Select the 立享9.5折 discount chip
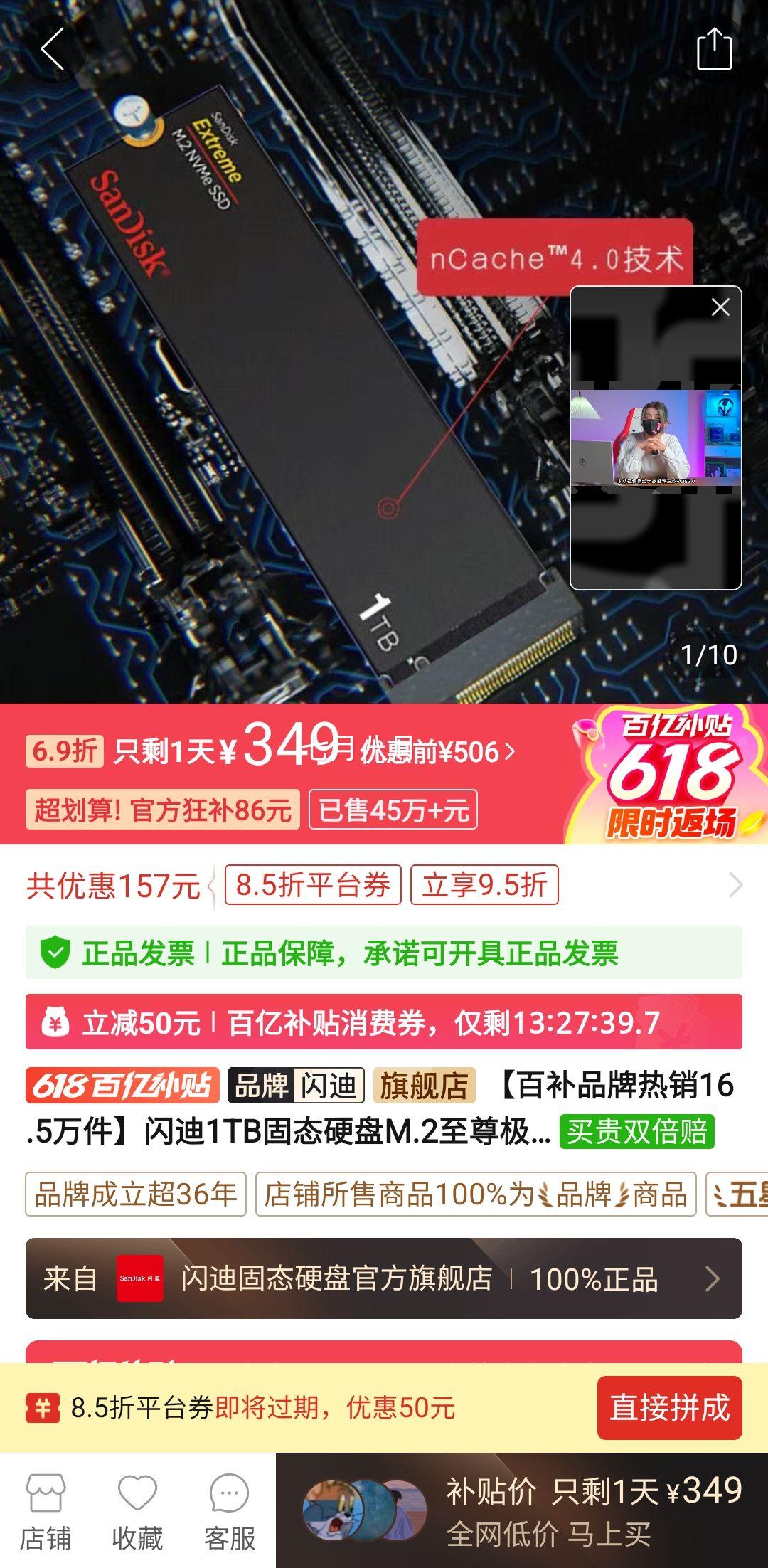Image resolution: width=768 pixels, height=1568 pixels. (484, 885)
